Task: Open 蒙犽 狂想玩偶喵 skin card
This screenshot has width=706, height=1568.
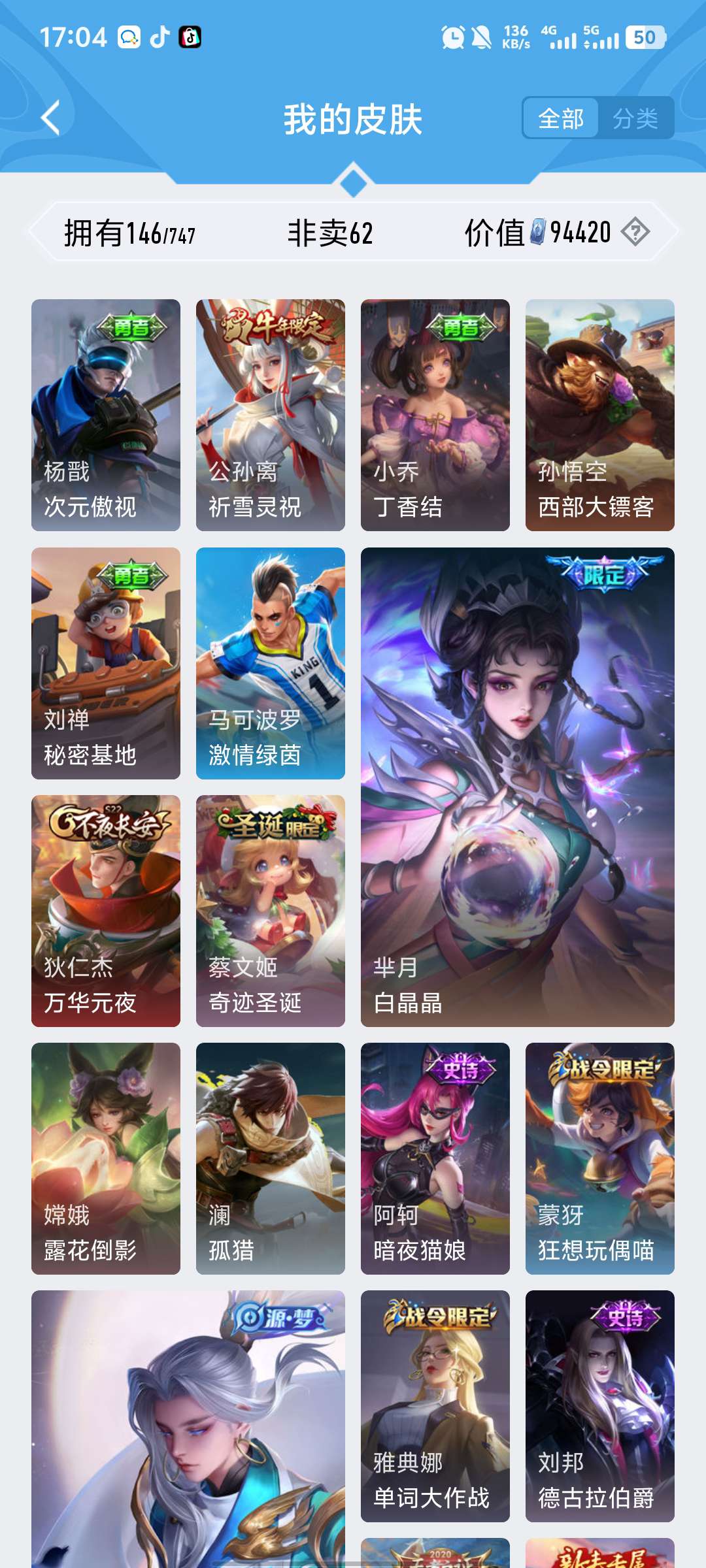Action: pyautogui.click(x=600, y=1158)
